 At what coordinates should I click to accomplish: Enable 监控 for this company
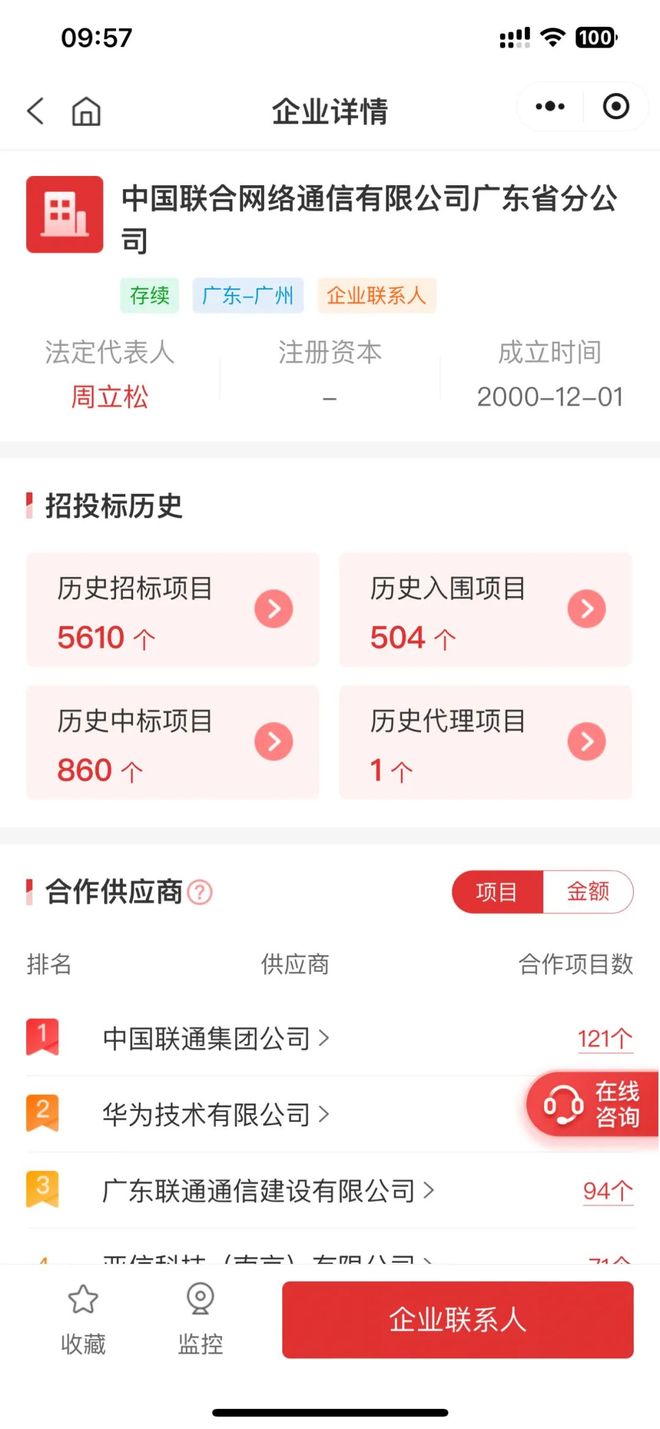tap(200, 1320)
